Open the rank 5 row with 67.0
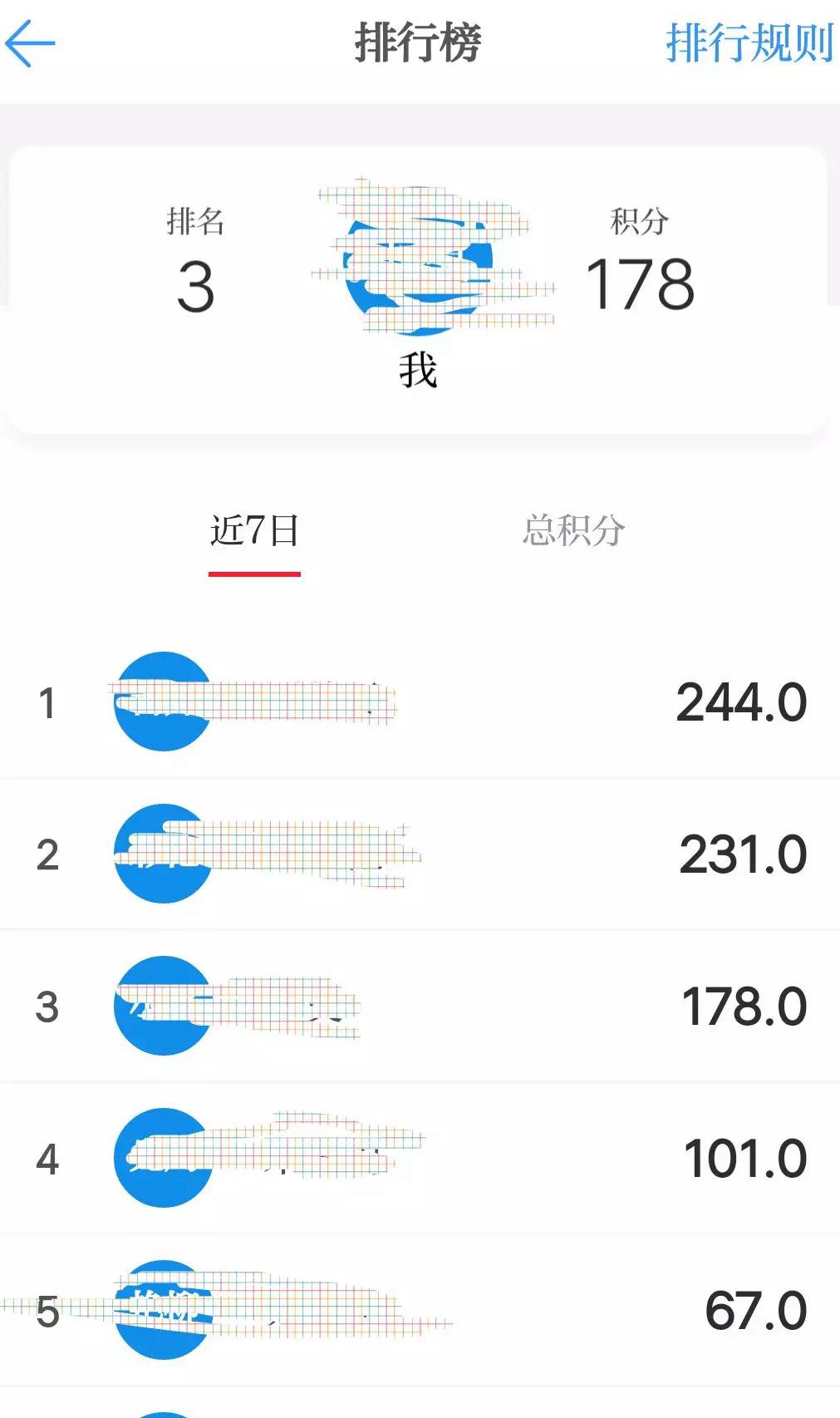The height and width of the screenshot is (1418, 840). click(420, 1311)
